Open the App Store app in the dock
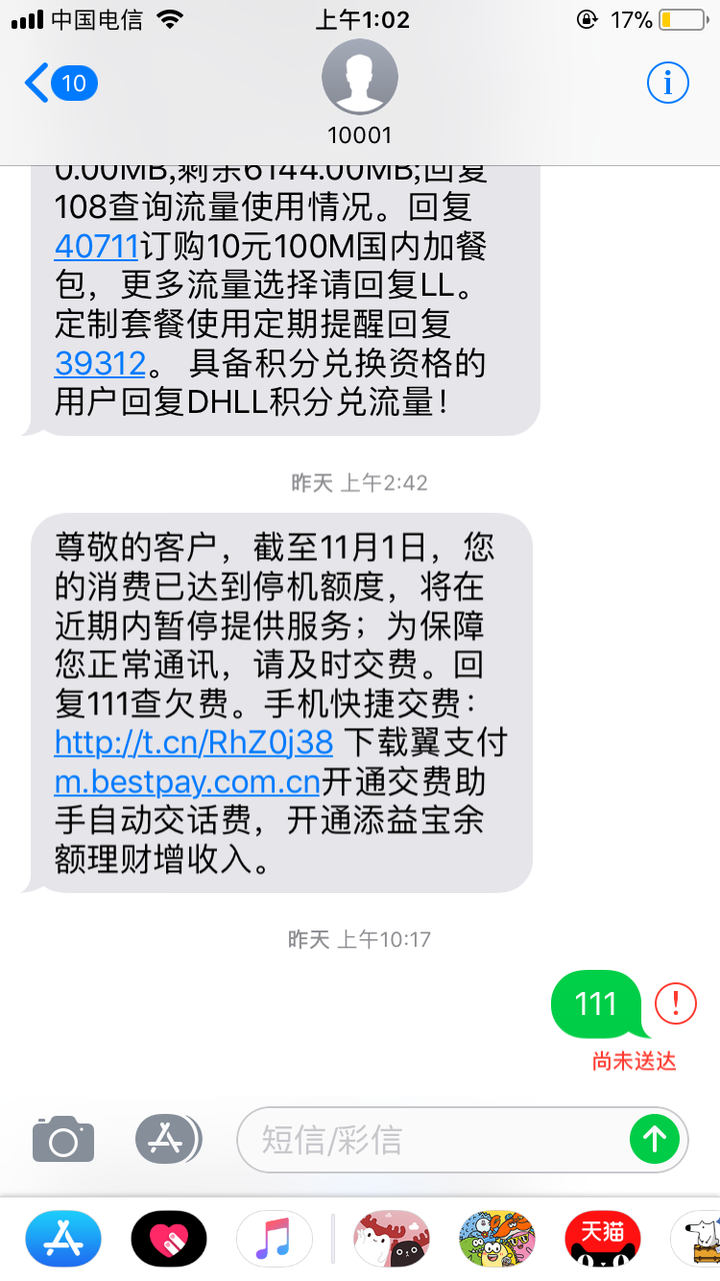Screen dimensions: 720x1281 pos(63,1238)
